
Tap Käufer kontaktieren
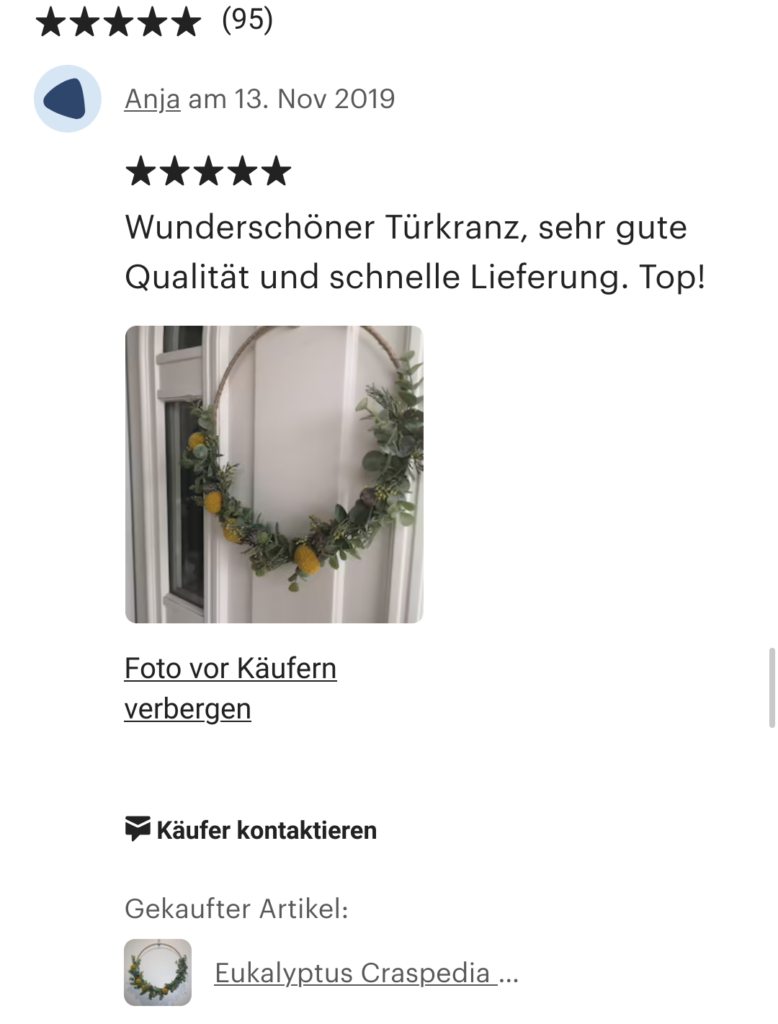tap(251, 830)
